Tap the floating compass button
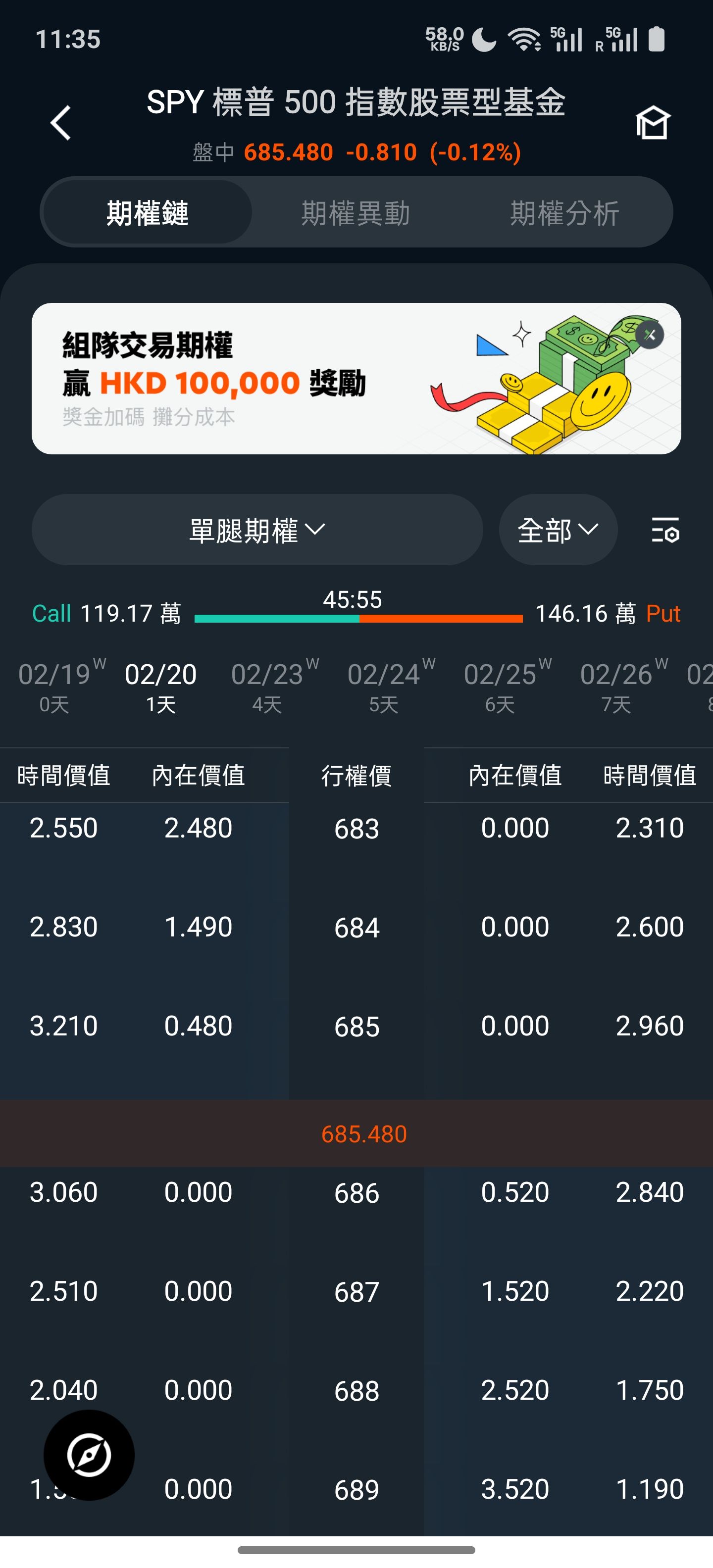The width and height of the screenshot is (713, 1568). pyautogui.click(x=89, y=1455)
